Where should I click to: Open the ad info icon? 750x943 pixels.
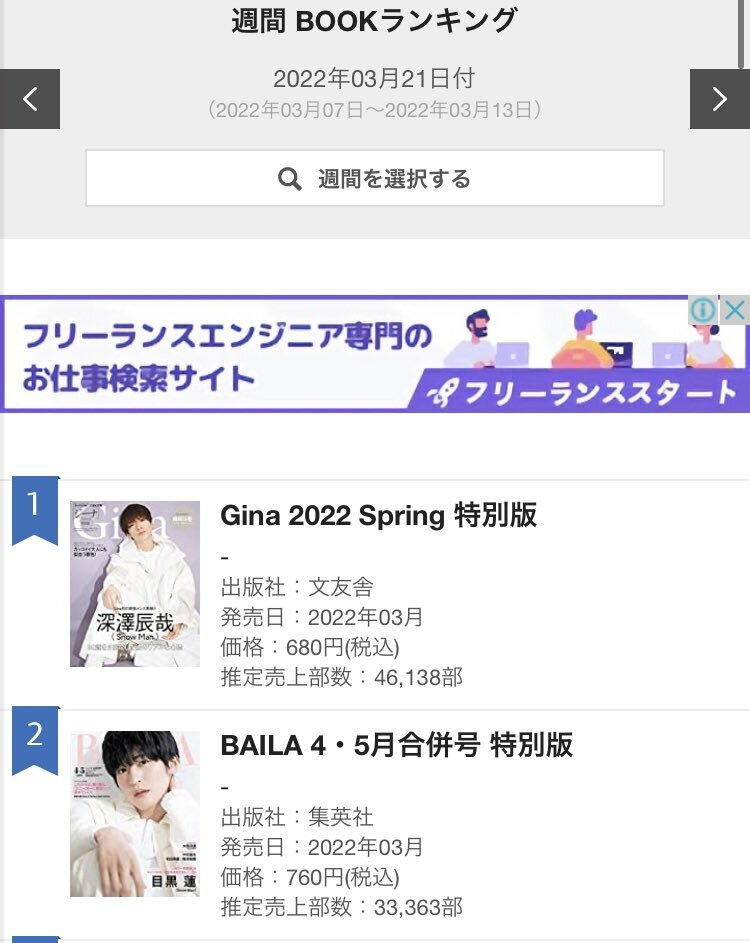704,310
